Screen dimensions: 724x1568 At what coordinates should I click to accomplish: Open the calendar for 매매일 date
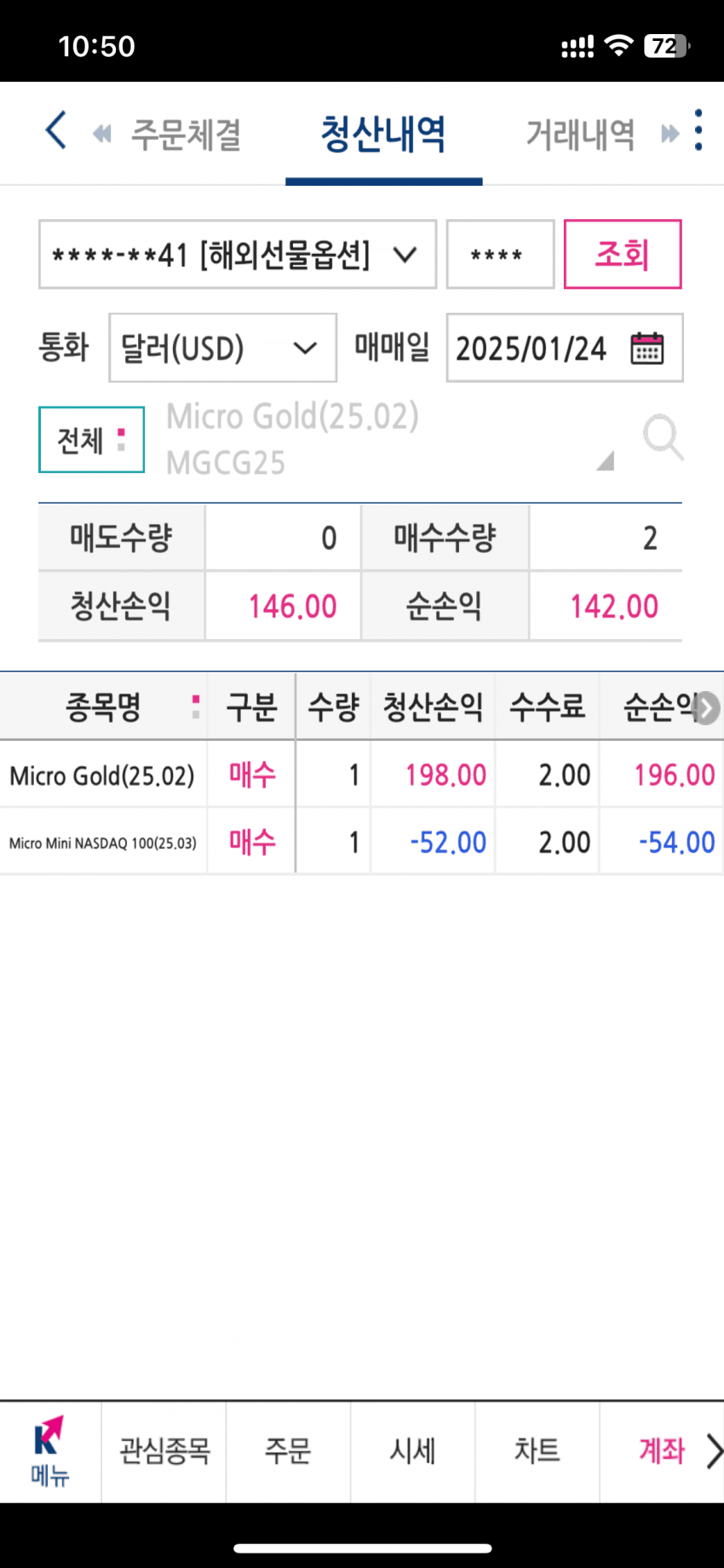(646, 348)
